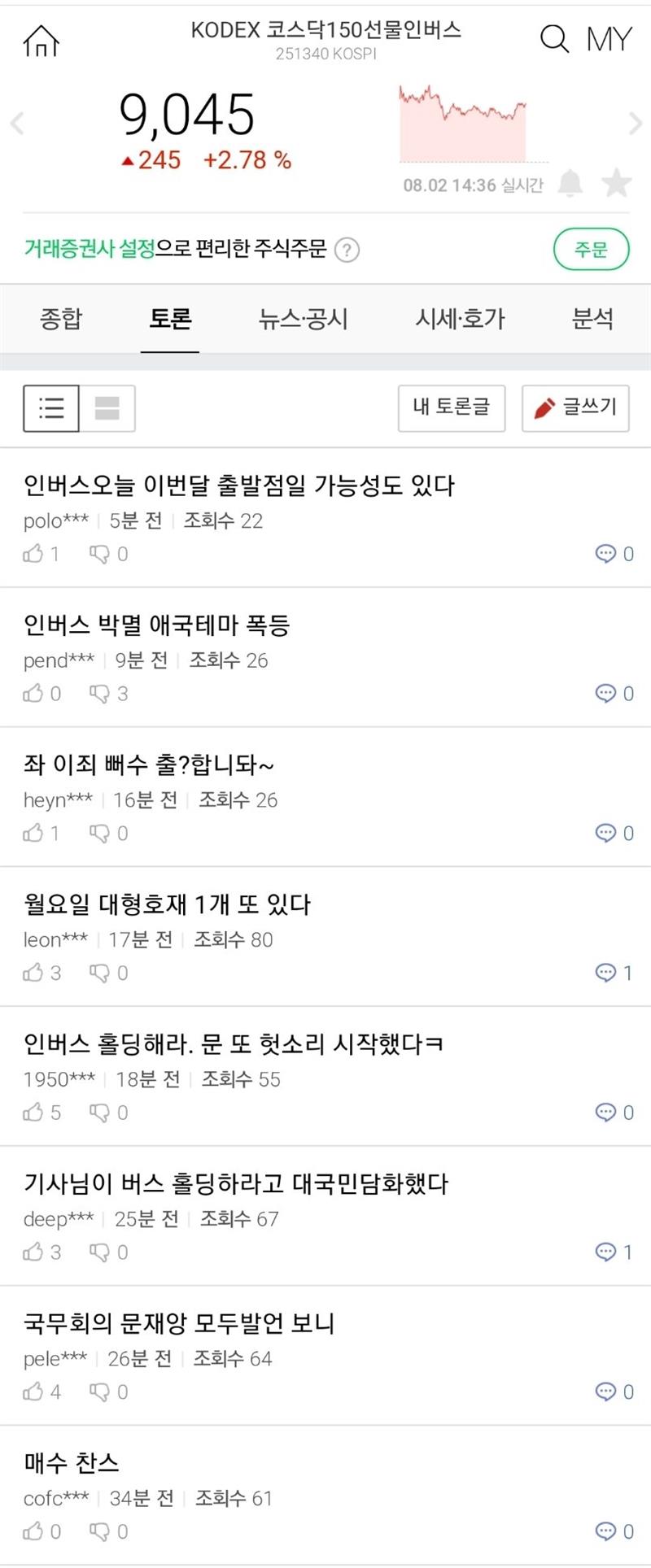651x1568 pixels.
Task: Open the post '인버스 박멸 애국테마 폭등'
Action: 156,625
